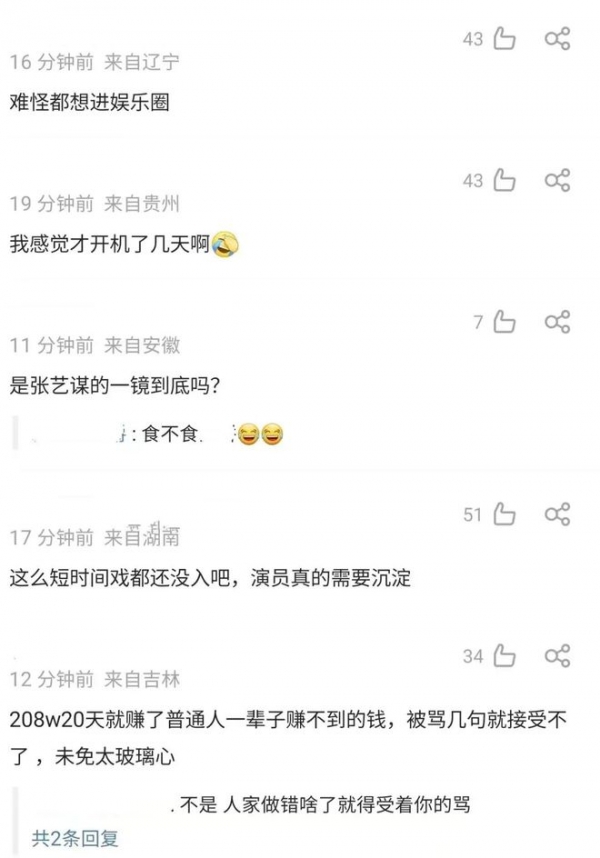Like the comment 演员真的需要沉淀

click(504, 515)
